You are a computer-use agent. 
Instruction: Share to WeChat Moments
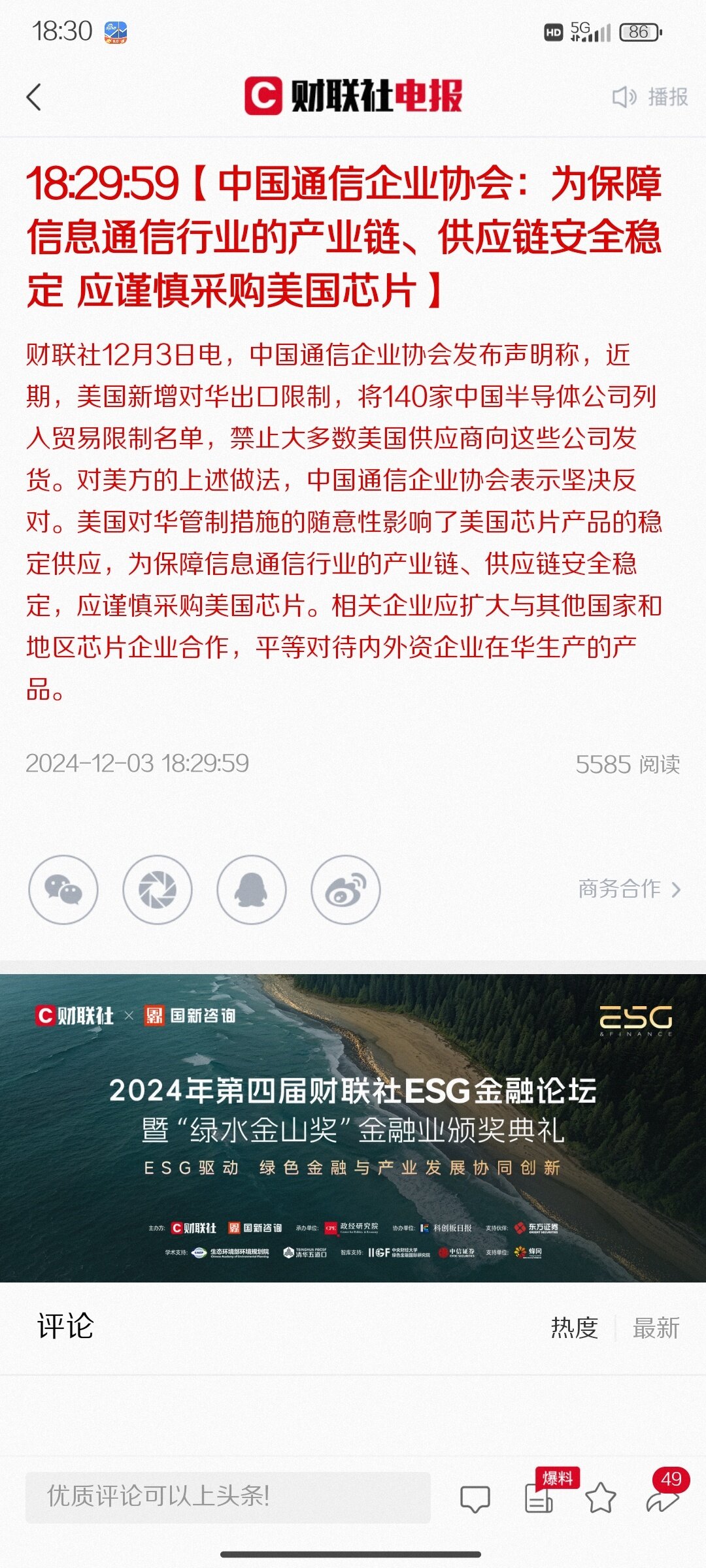pyautogui.click(x=158, y=890)
